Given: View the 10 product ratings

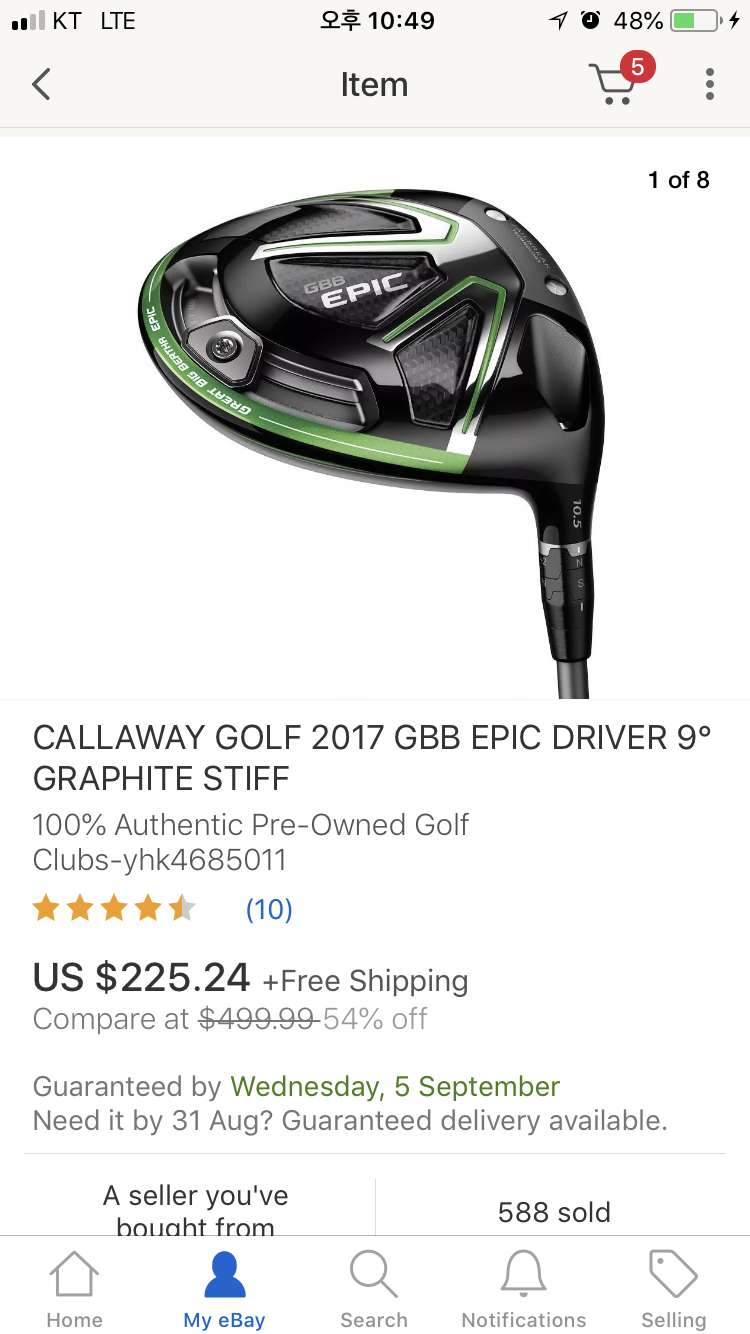Looking at the screenshot, I should click(268, 909).
